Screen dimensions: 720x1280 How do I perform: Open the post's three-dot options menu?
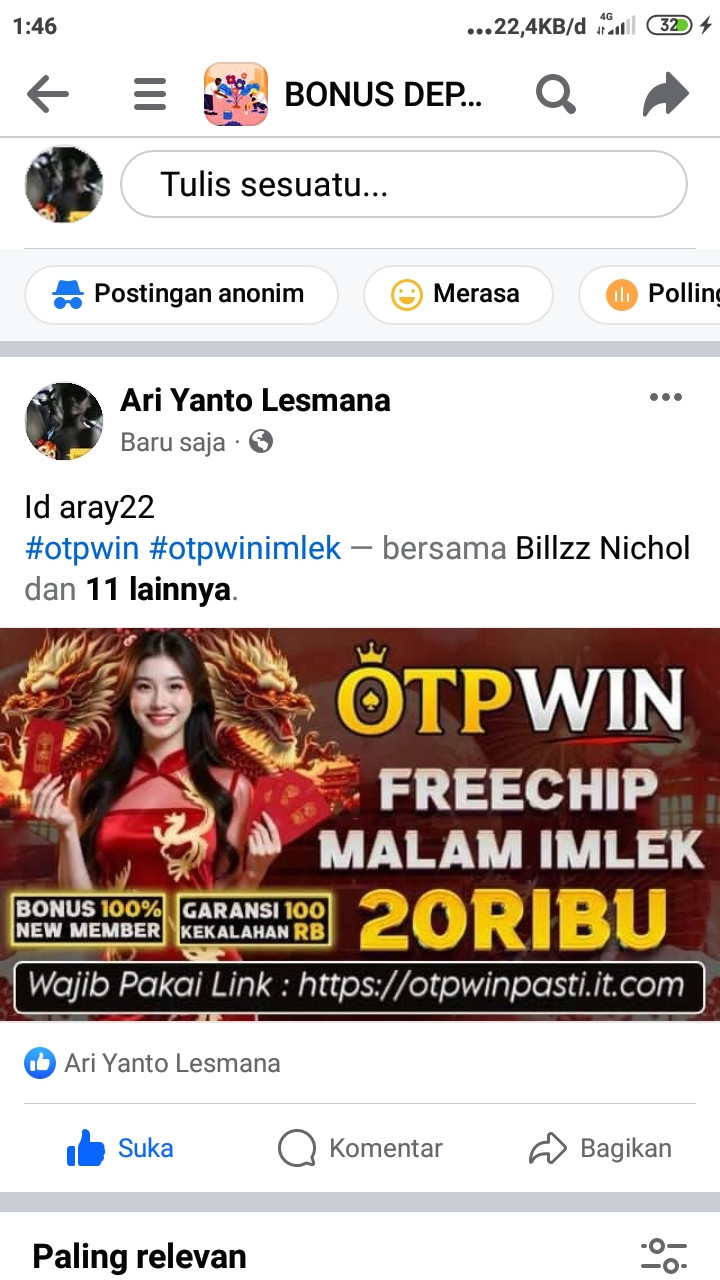click(665, 398)
